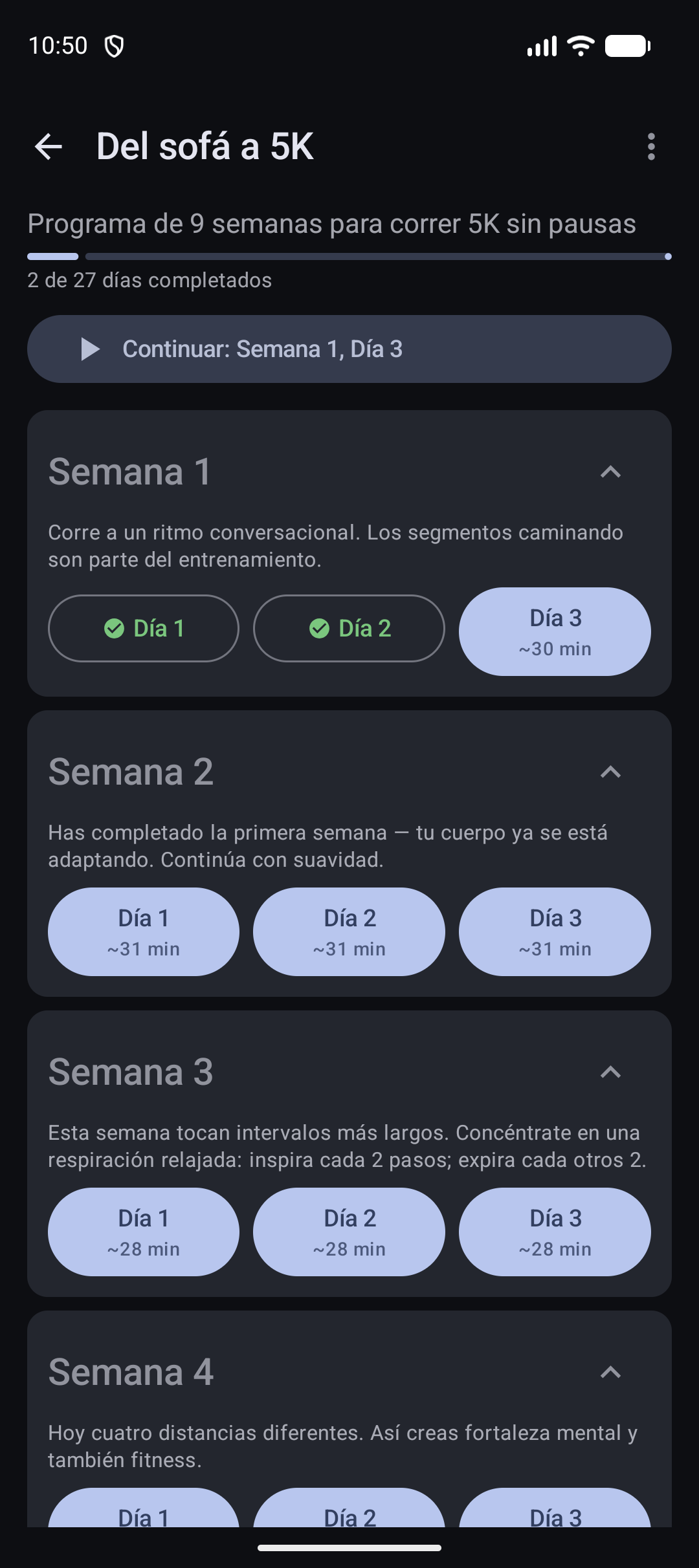
Task: Open completed Día 1 of Semana 1
Action: (144, 628)
